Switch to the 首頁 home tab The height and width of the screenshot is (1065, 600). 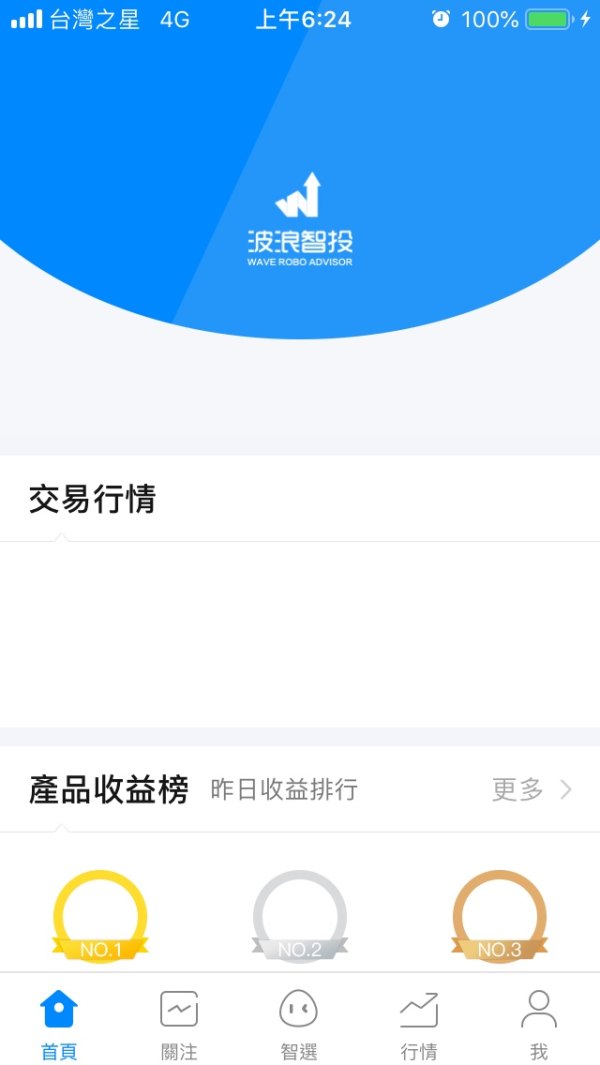click(59, 1022)
